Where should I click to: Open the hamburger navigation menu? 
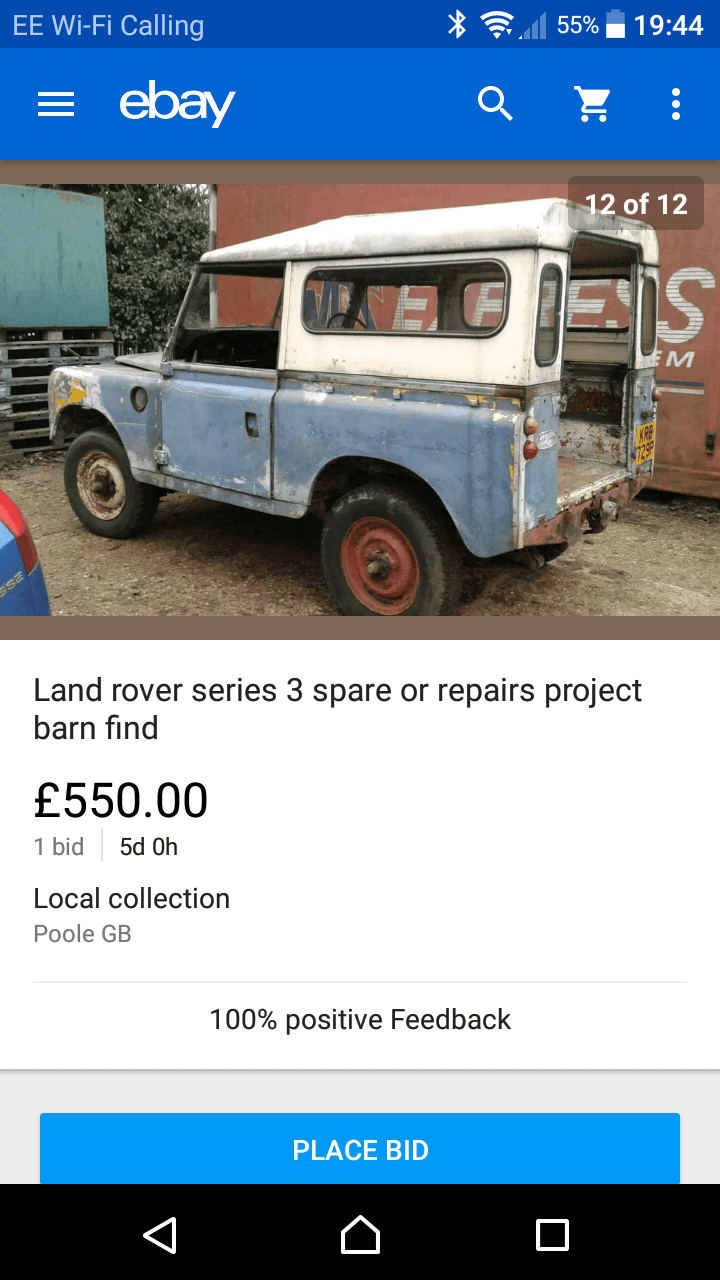pyautogui.click(x=56, y=104)
